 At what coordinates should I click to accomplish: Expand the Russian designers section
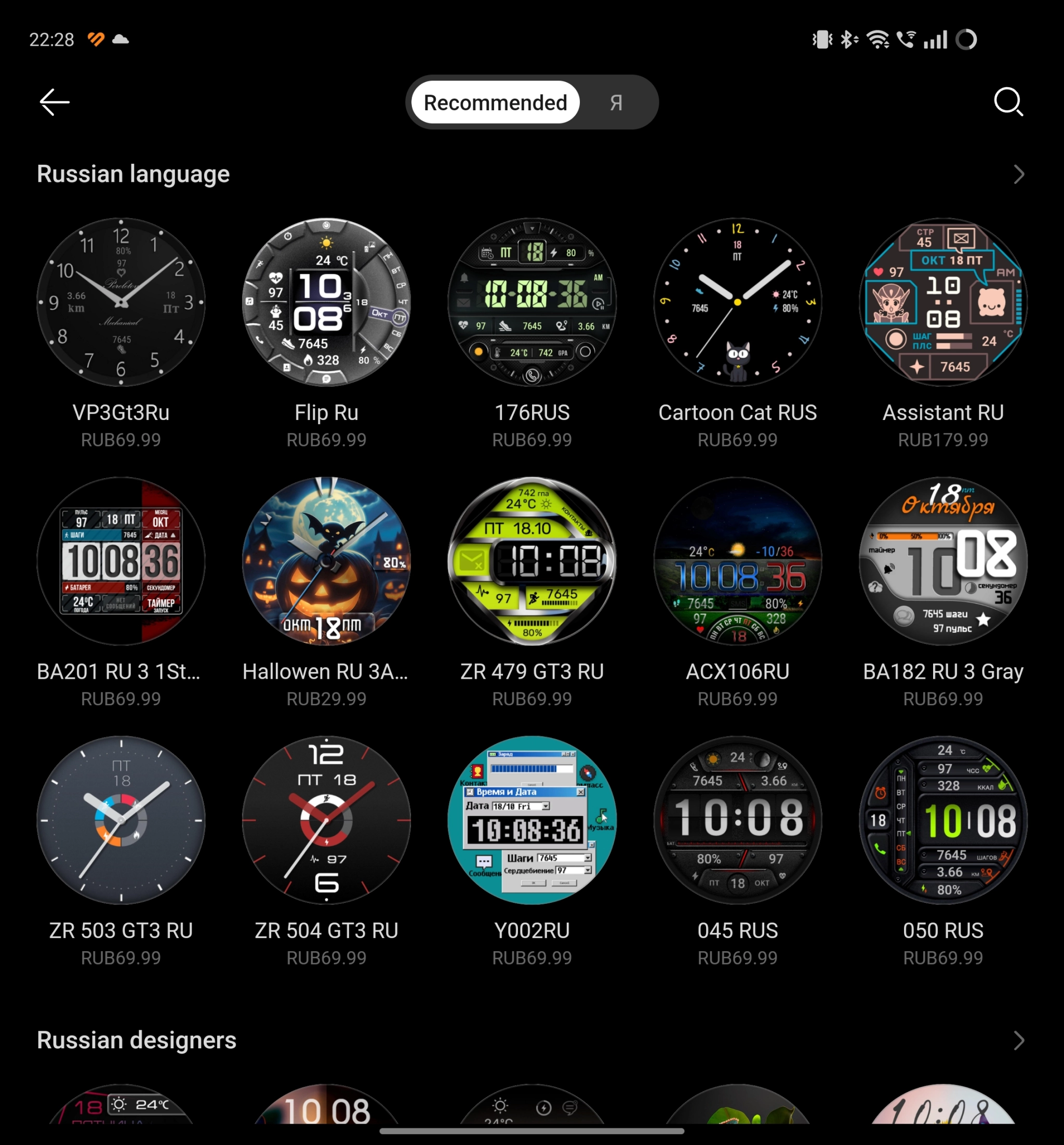1018,1040
